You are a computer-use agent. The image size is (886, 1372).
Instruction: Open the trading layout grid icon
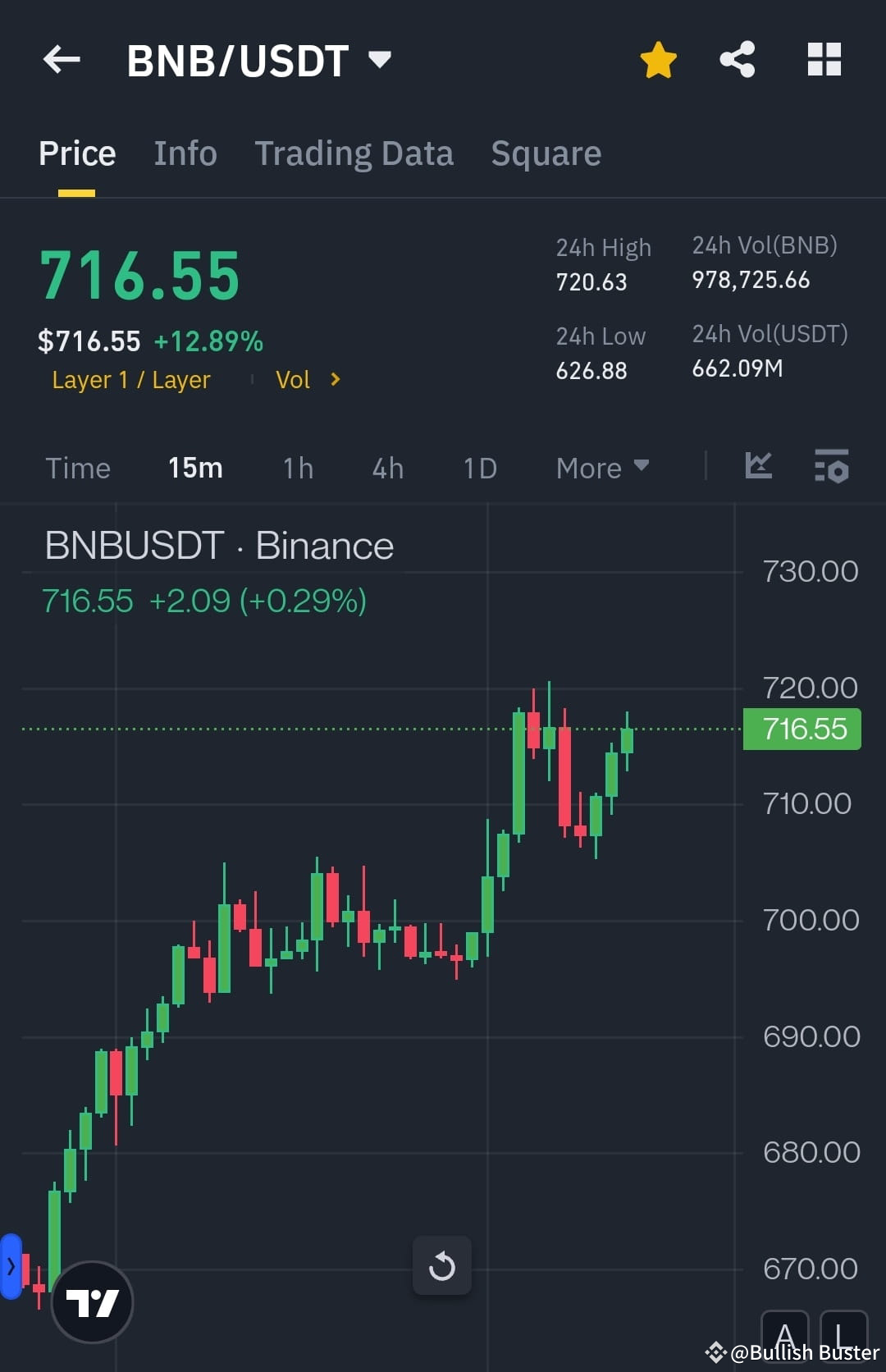(824, 58)
